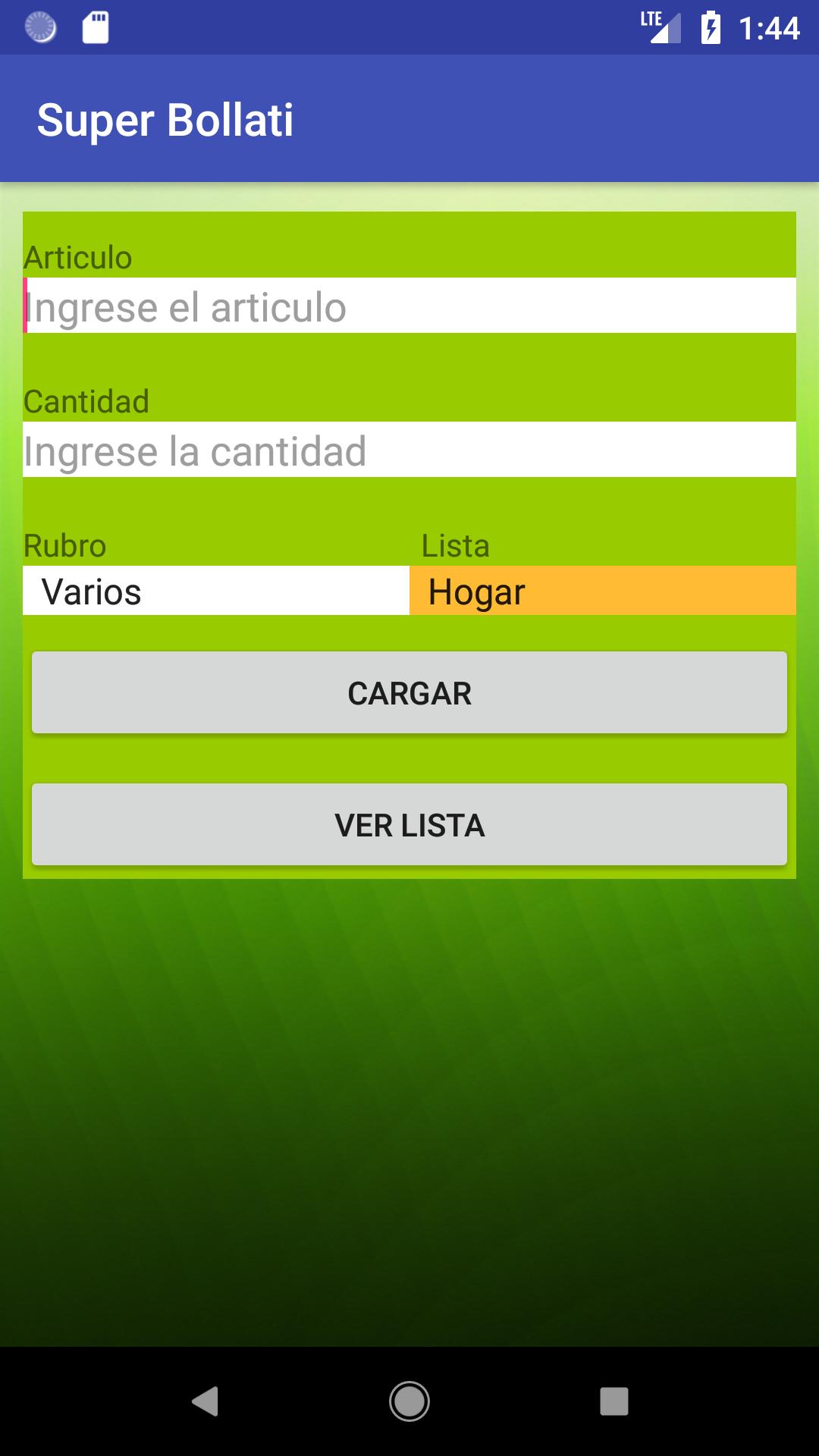Tap the Cantidad label text
The height and width of the screenshot is (1456, 819).
pos(87,400)
